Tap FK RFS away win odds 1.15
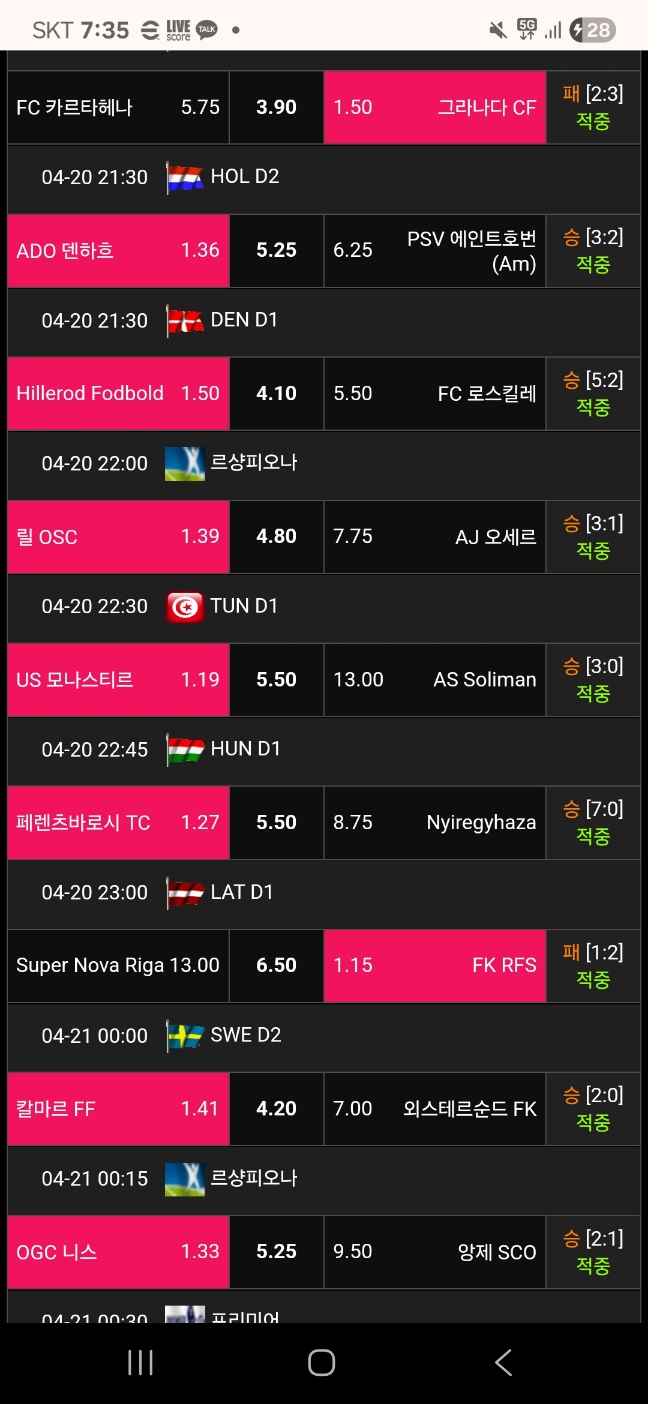The height and width of the screenshot is (1404, 648). (x=435, y=966)
